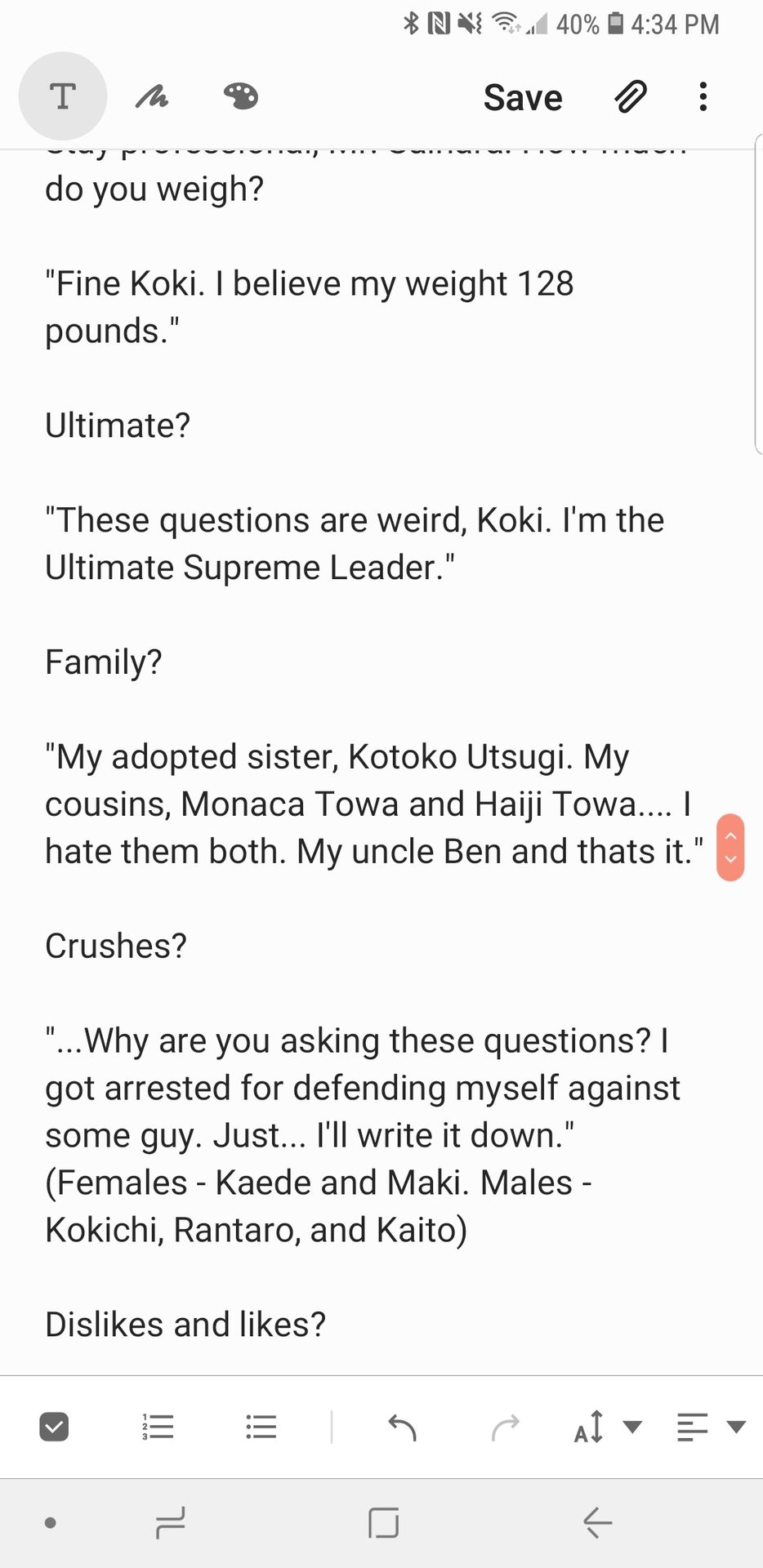This screenshot has height=1568, width=763.
Task: Redo the last edit
Action: (x=506, y=1428)
